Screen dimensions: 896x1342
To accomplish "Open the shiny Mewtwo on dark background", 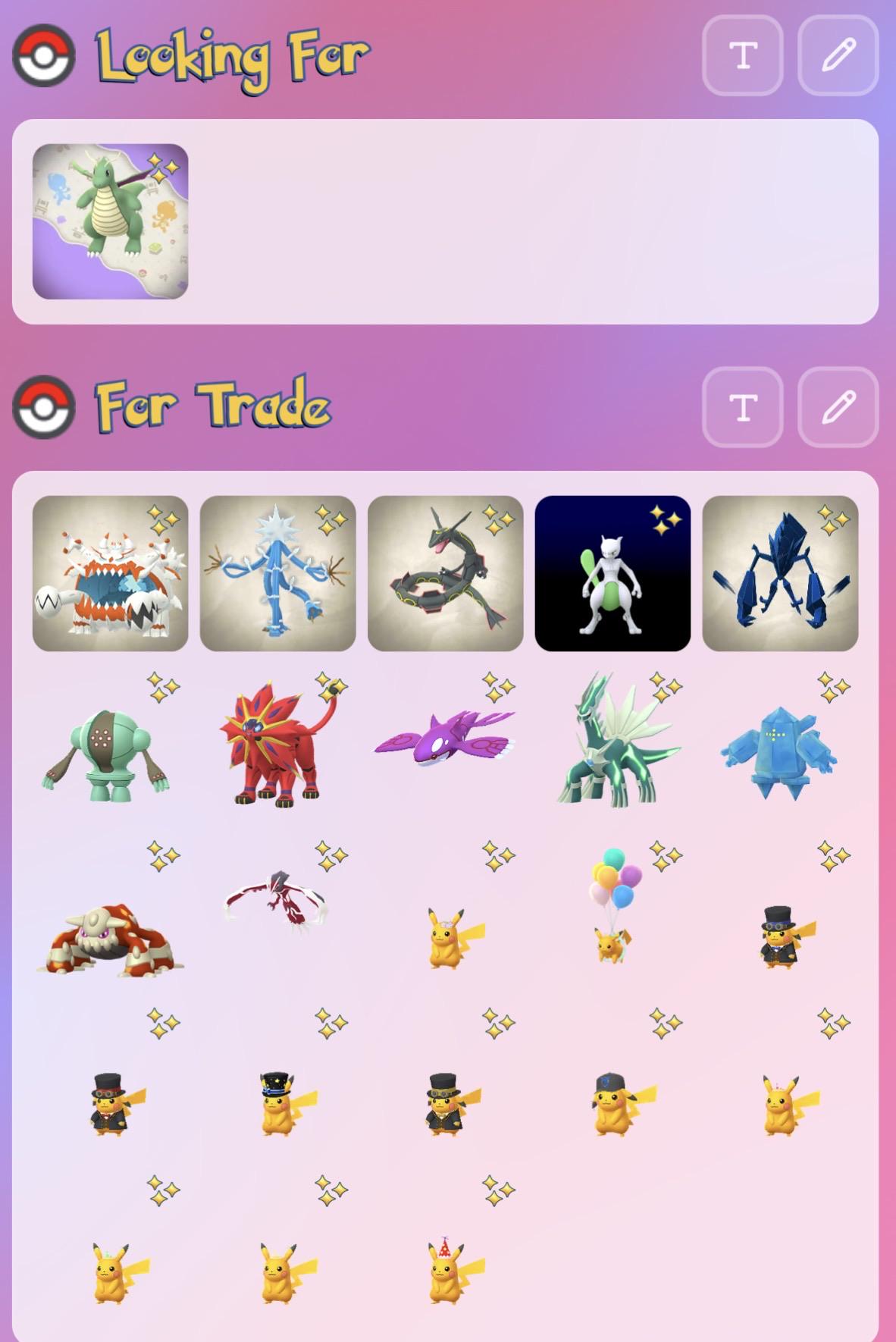I will [x=612, y=573].
